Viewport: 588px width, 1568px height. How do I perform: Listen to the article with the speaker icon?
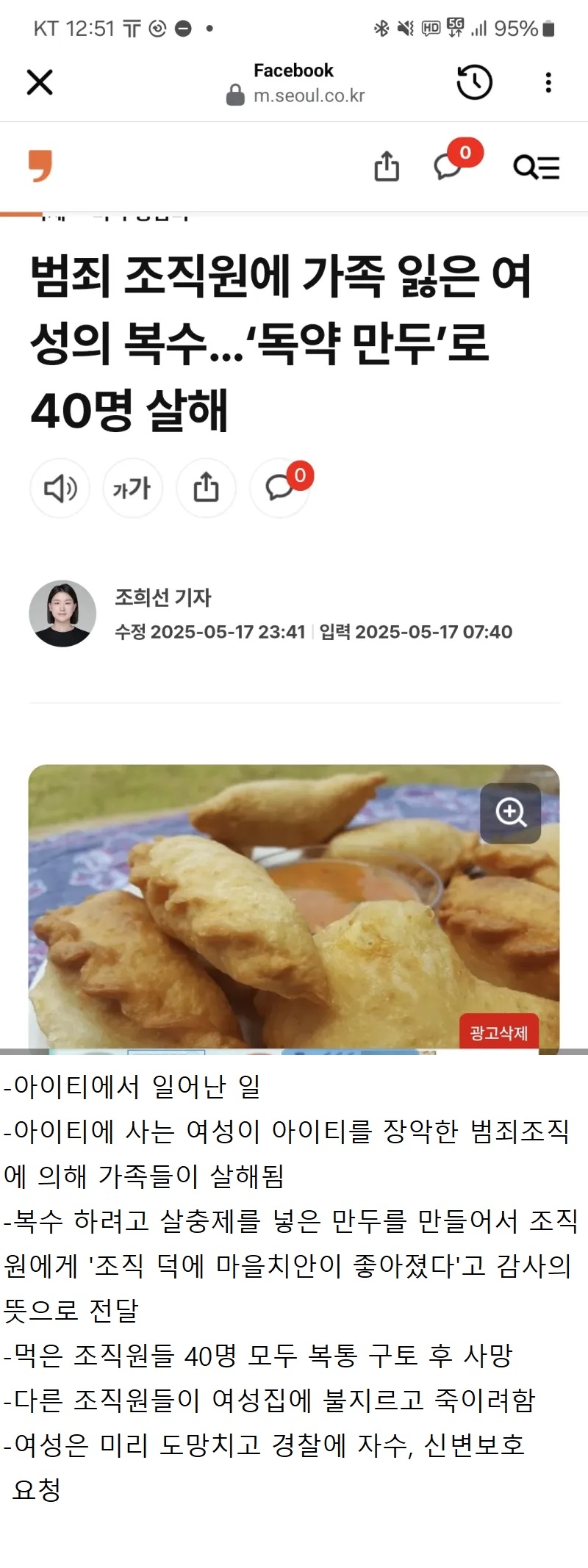coord(60,488)
